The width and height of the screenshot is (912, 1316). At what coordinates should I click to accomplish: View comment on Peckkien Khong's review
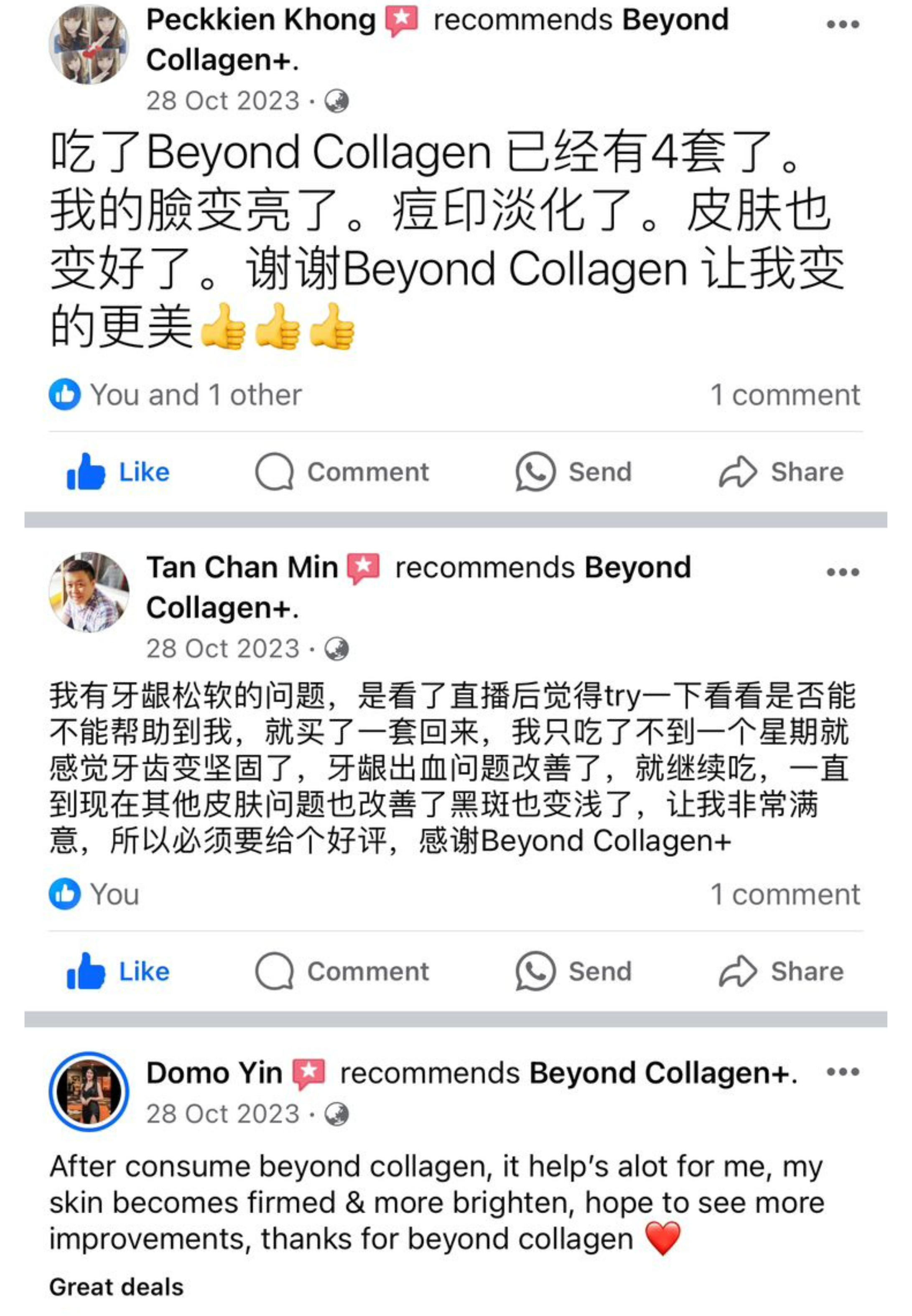tap(785, 395)
